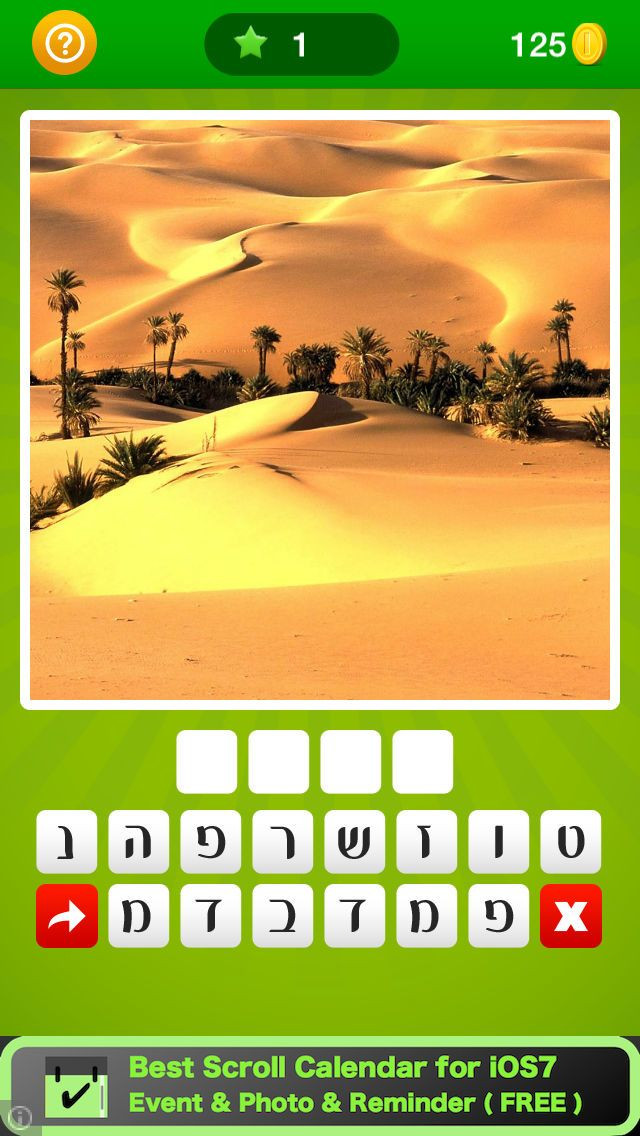This screenshot has height=1136, width=640.
Task: Open the Best Scroll Calendar ad banner
Action: [320, 1085]
